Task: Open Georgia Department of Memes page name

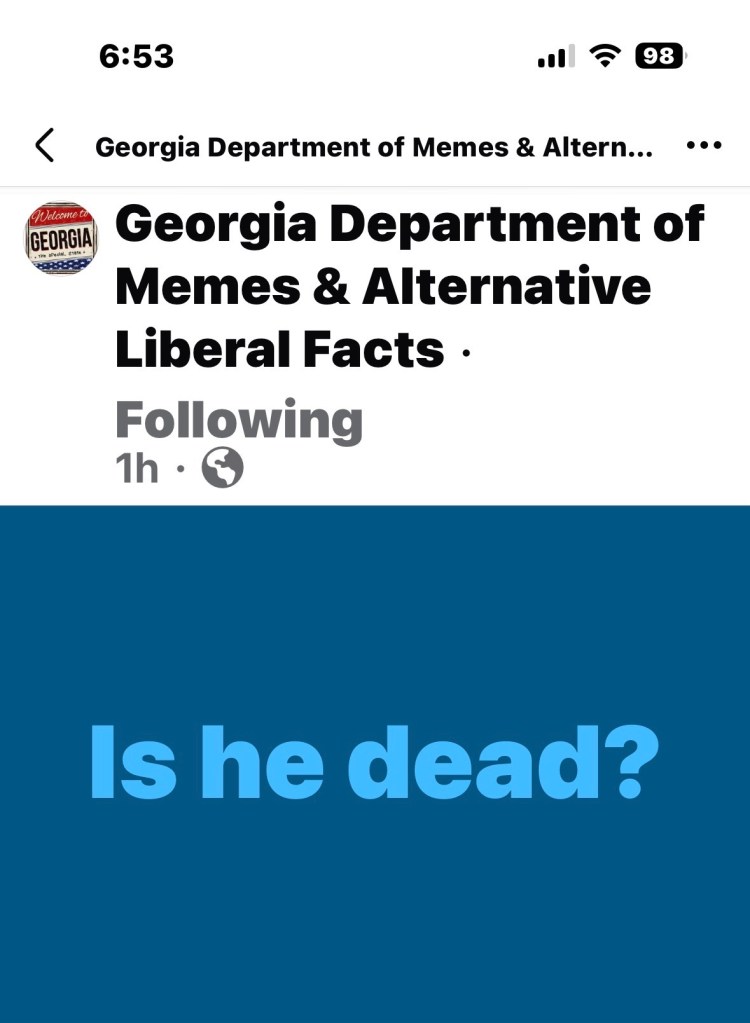Action: pos(408,286)
